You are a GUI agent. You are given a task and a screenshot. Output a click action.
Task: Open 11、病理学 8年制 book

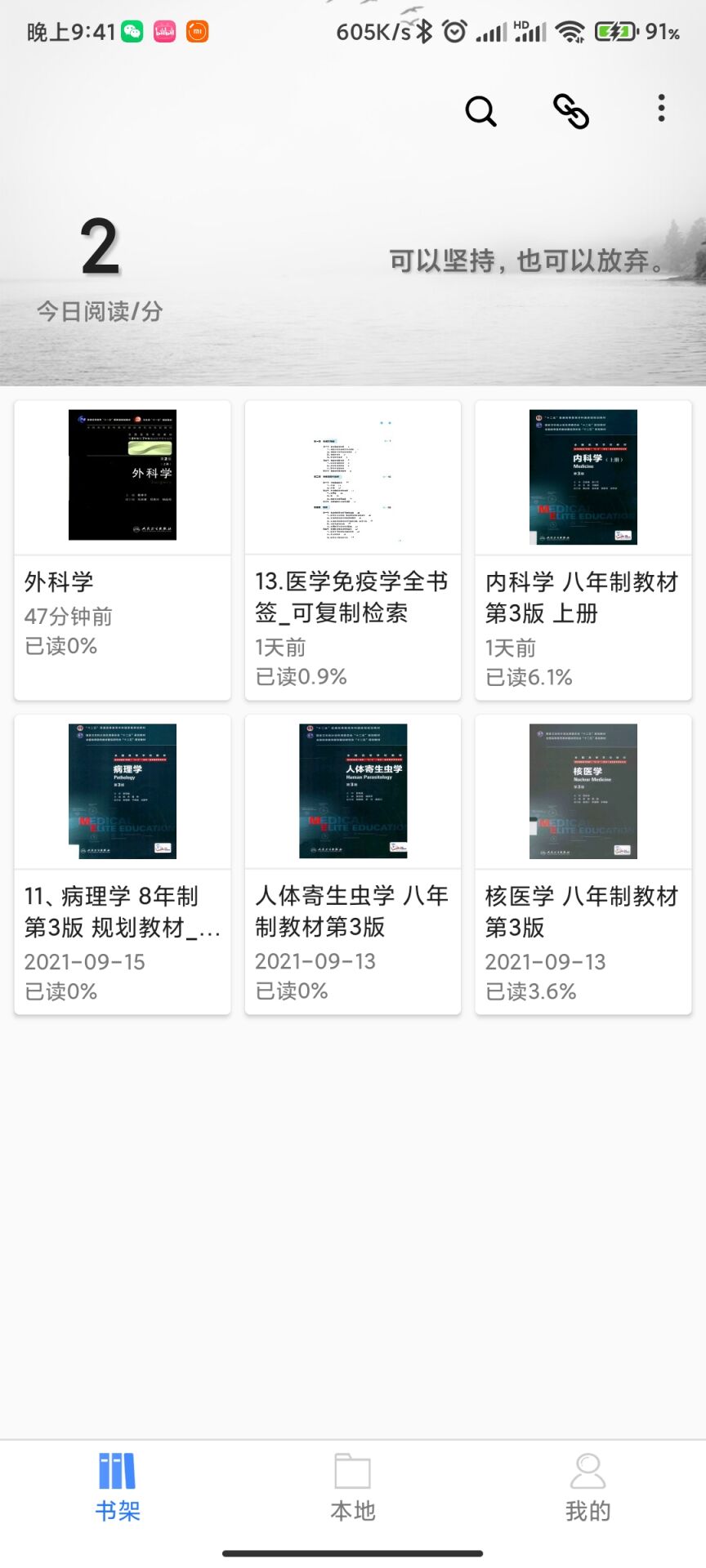[x=123, y=863]
